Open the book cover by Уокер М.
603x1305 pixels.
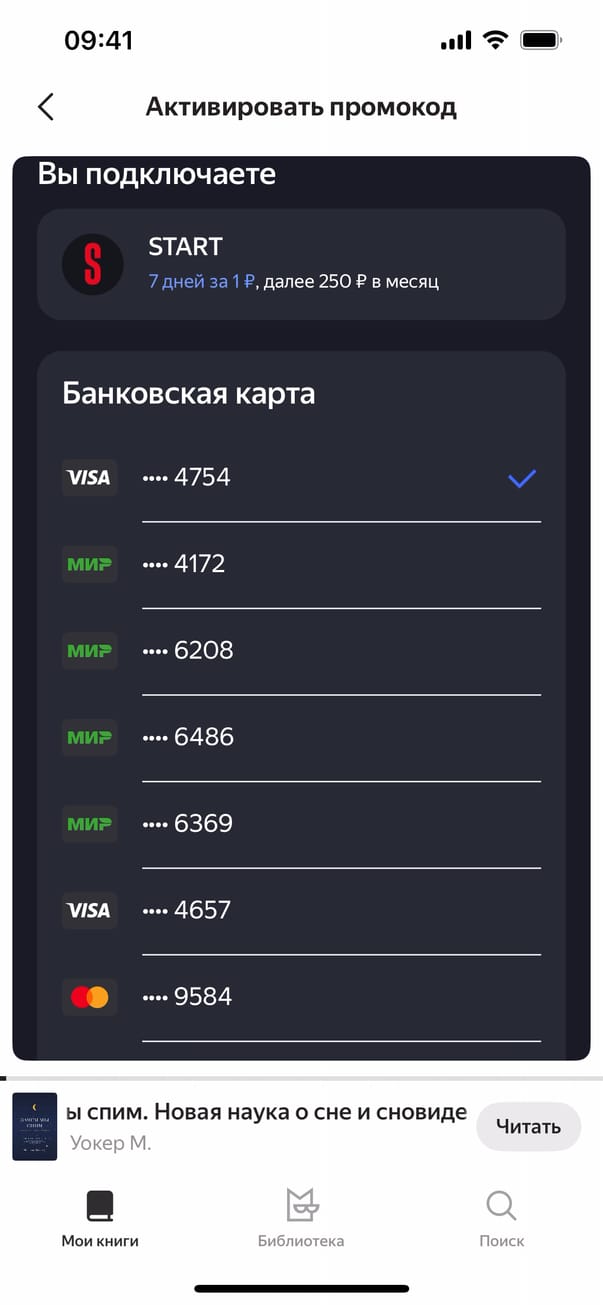[35, 1126]
